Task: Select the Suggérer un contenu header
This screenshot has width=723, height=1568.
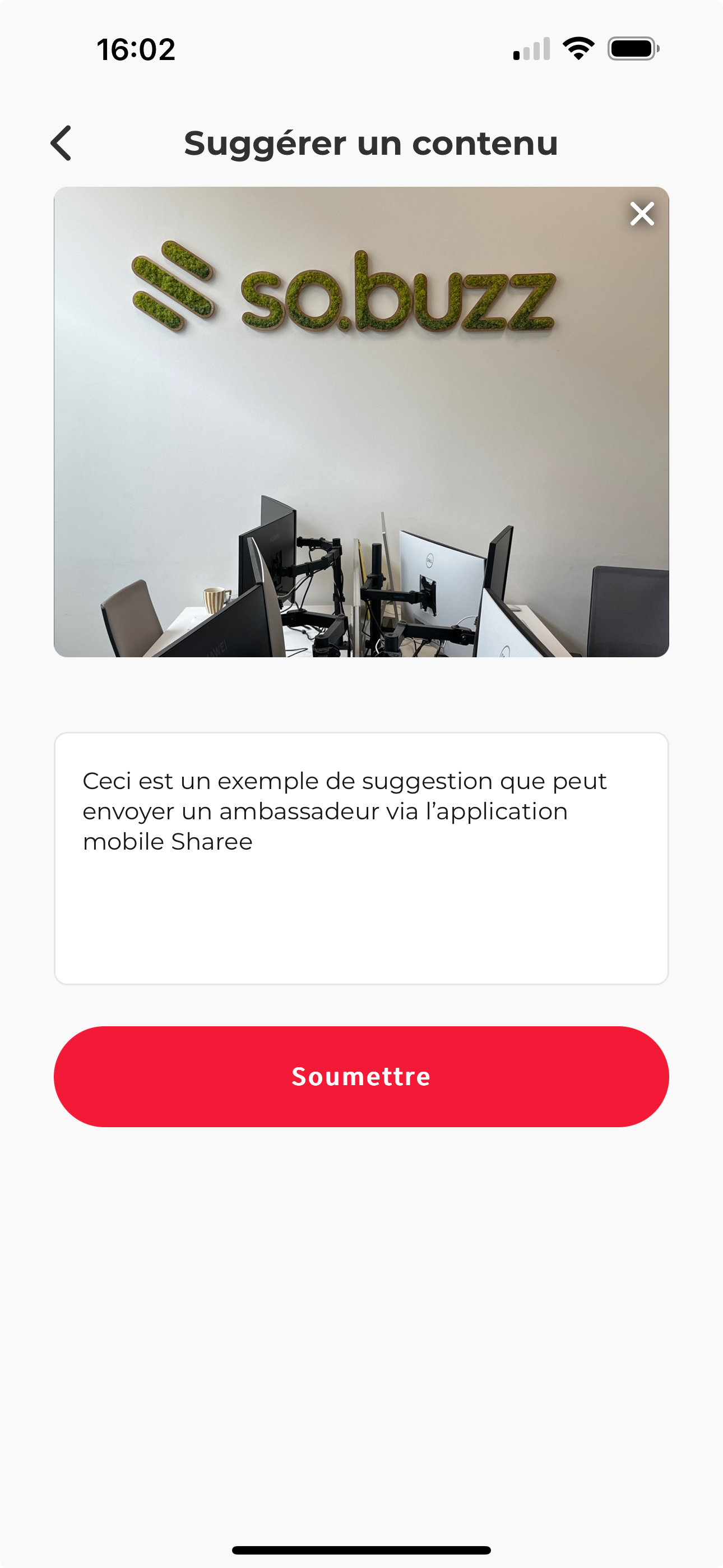Action: pyautogui.click(x=370, y=144)
